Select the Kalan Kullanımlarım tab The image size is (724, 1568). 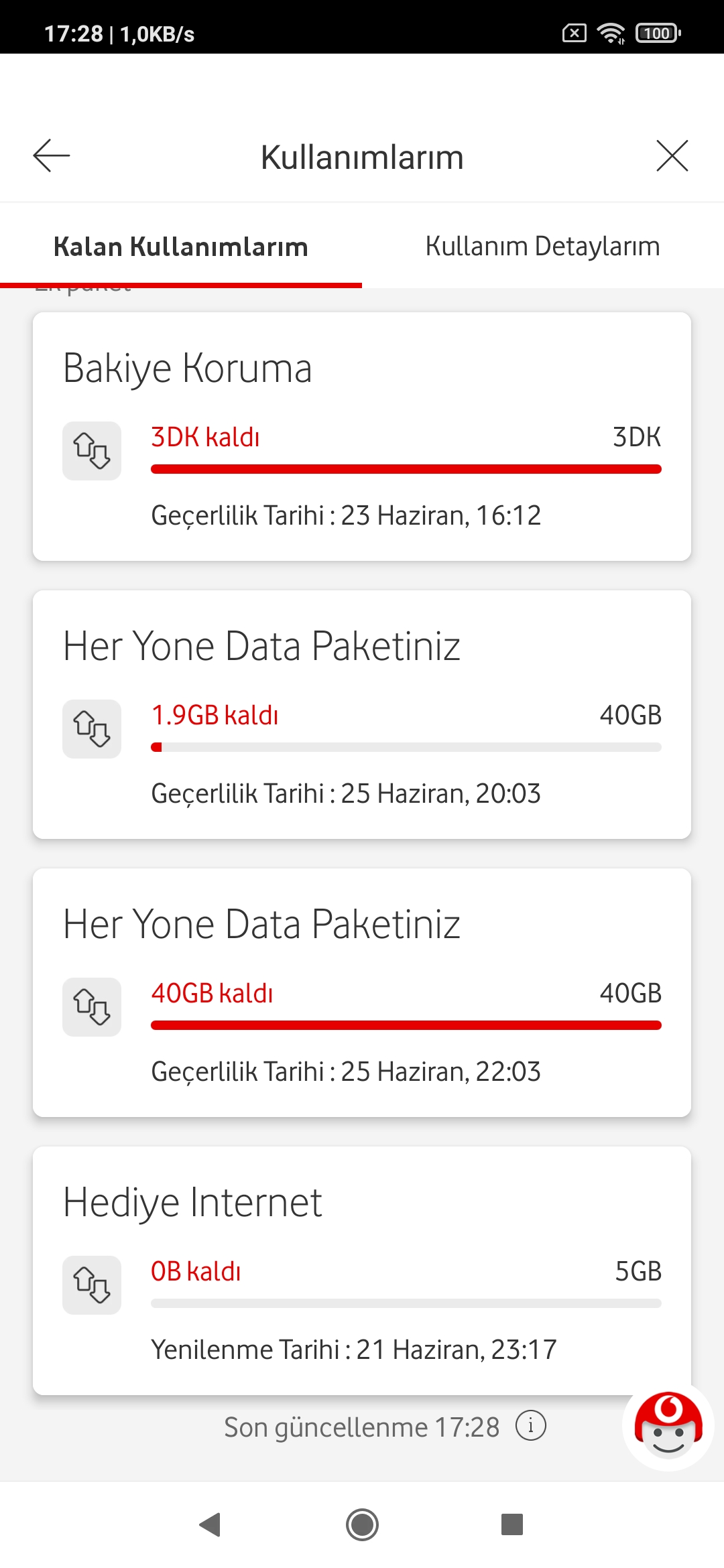click(181, 246)
